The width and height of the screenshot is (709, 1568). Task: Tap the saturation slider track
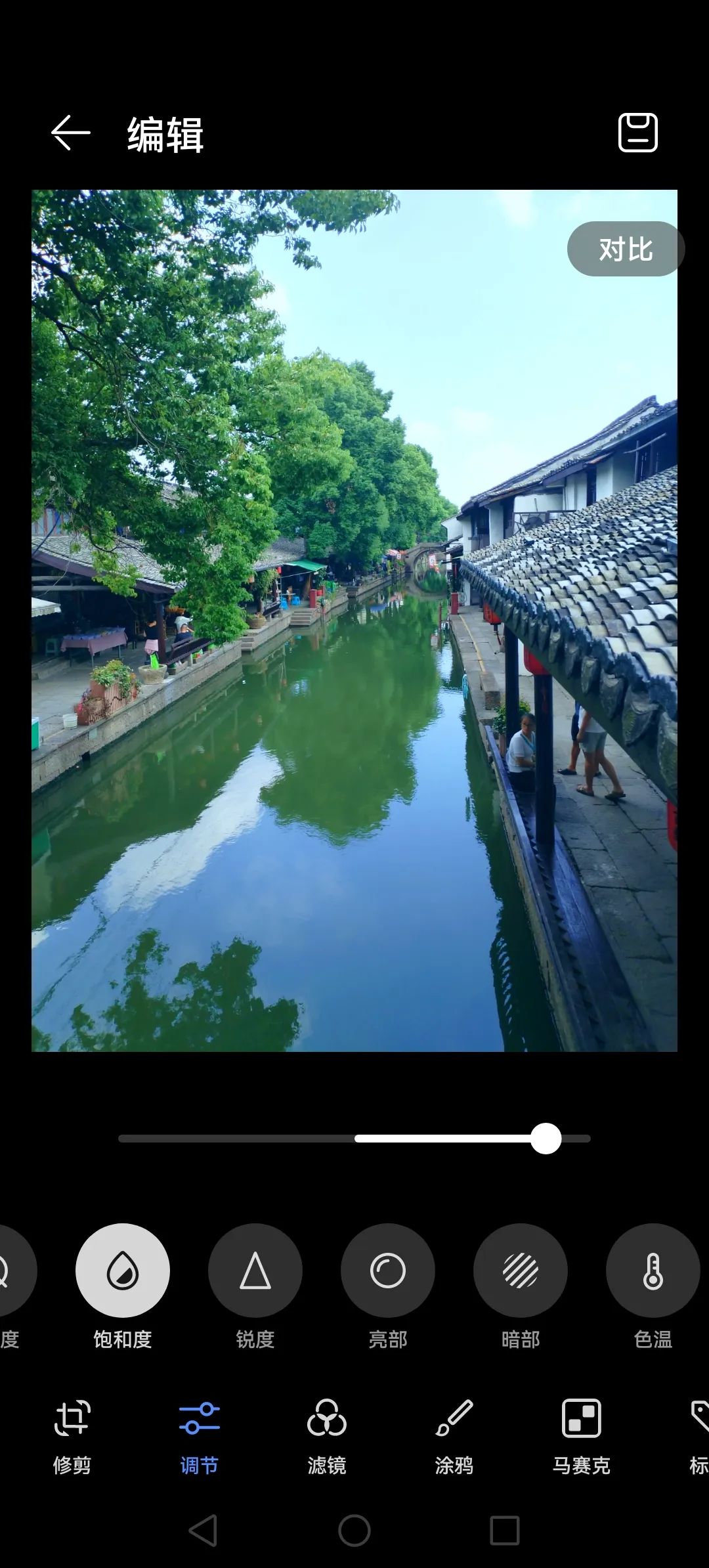354,1139
